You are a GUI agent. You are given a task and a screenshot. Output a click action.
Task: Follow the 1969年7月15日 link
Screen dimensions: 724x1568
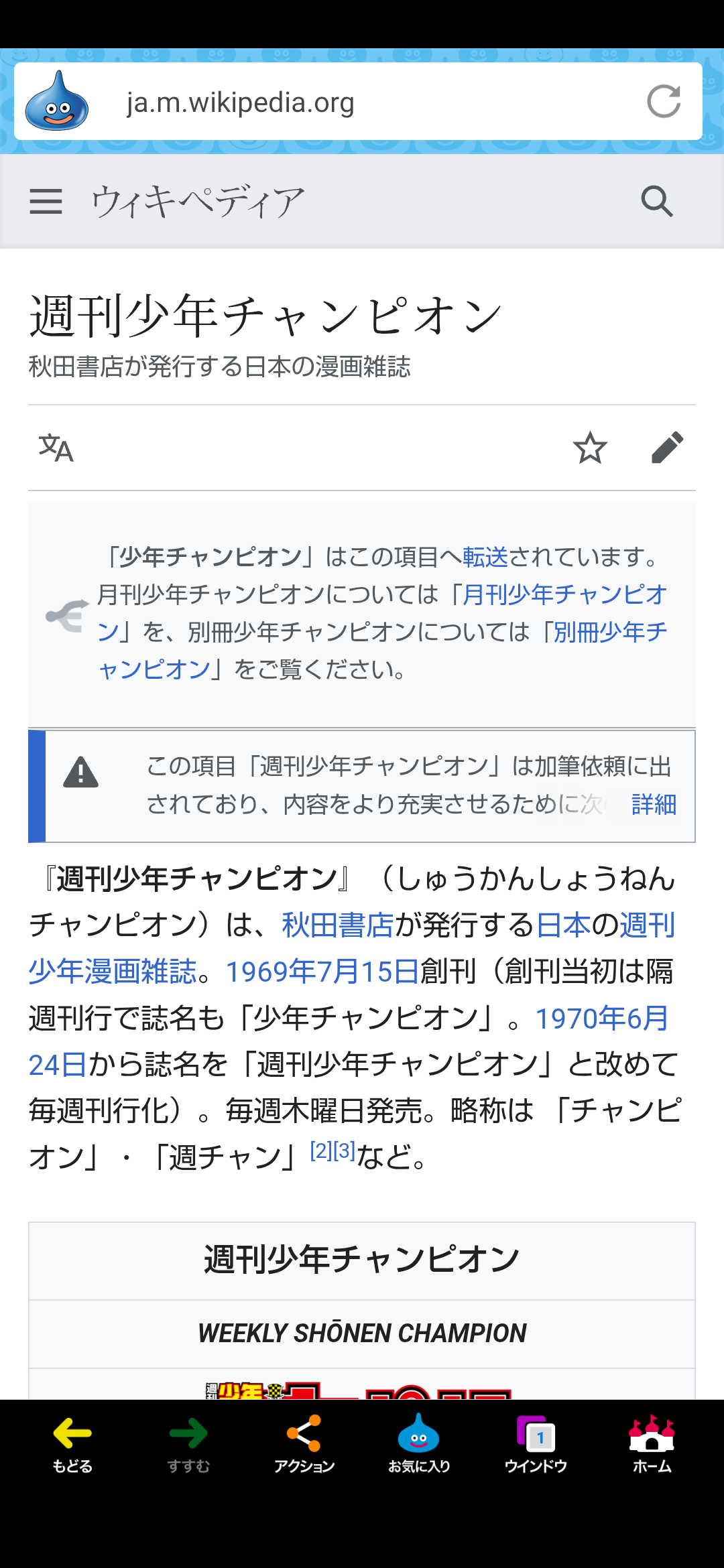(x=322, y=972)
